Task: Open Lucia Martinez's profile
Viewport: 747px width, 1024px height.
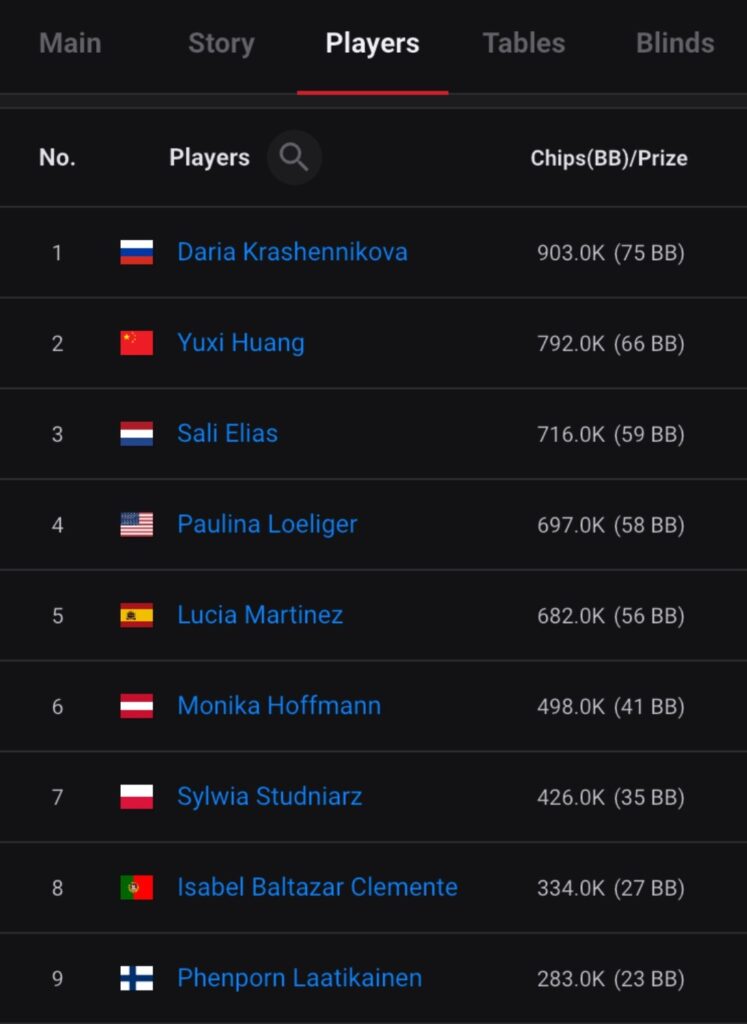Action: pos(260,615)
